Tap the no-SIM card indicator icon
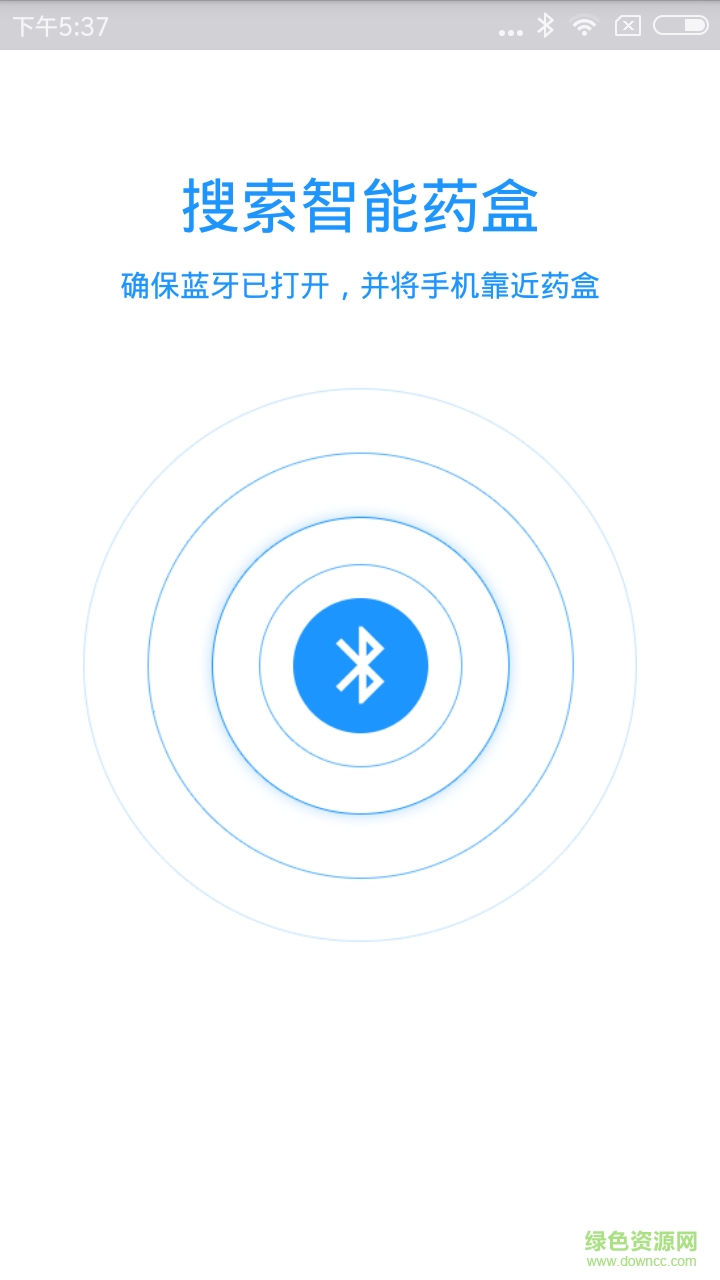This screenshot has height=1280, width=720. tap(630, 27)
